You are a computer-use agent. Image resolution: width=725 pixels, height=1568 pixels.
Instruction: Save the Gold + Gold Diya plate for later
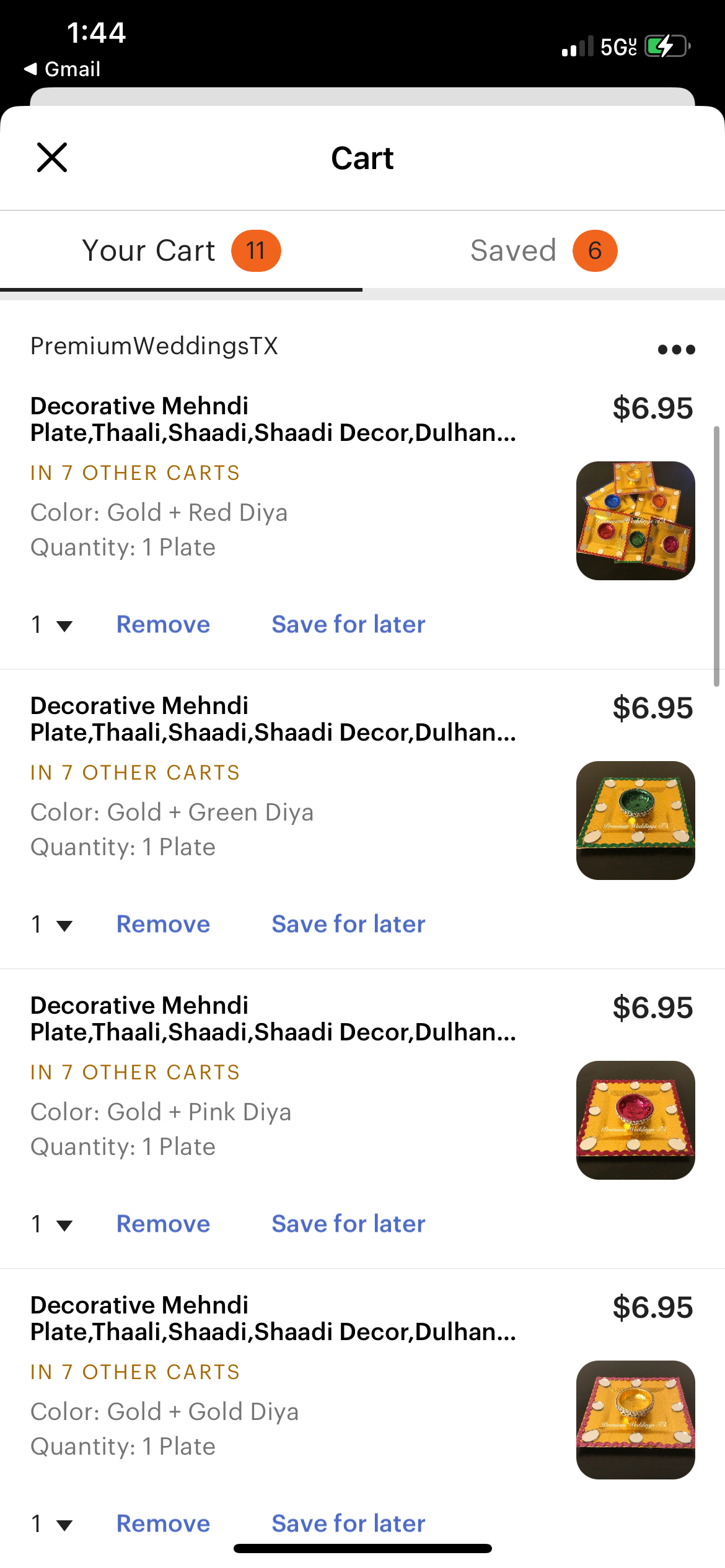[348, 1523]
